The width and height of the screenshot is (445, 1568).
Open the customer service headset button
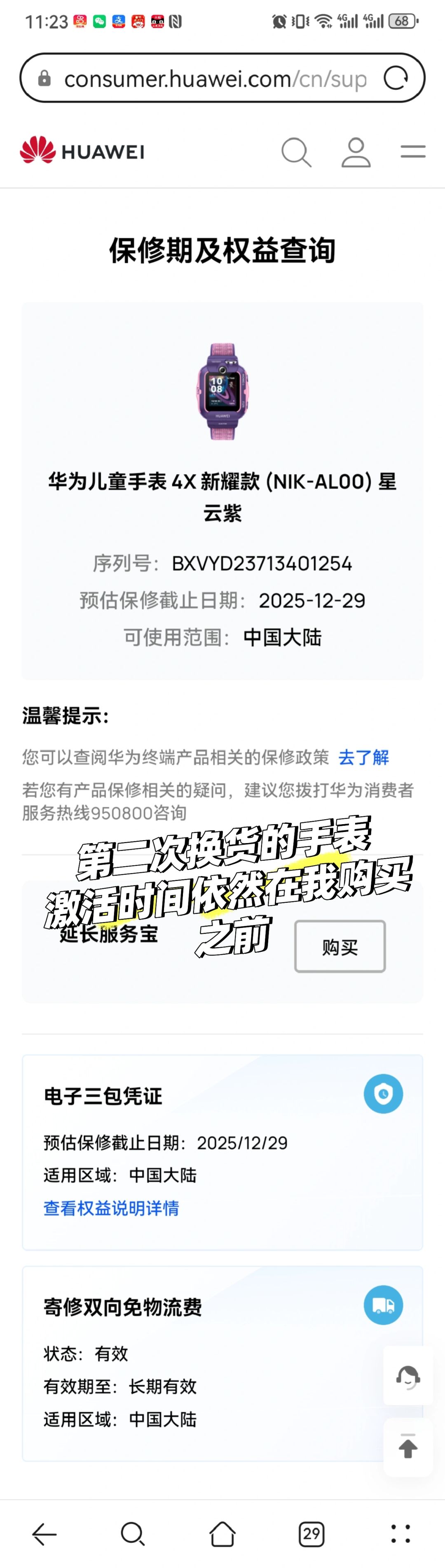[x=408, y=1377]
